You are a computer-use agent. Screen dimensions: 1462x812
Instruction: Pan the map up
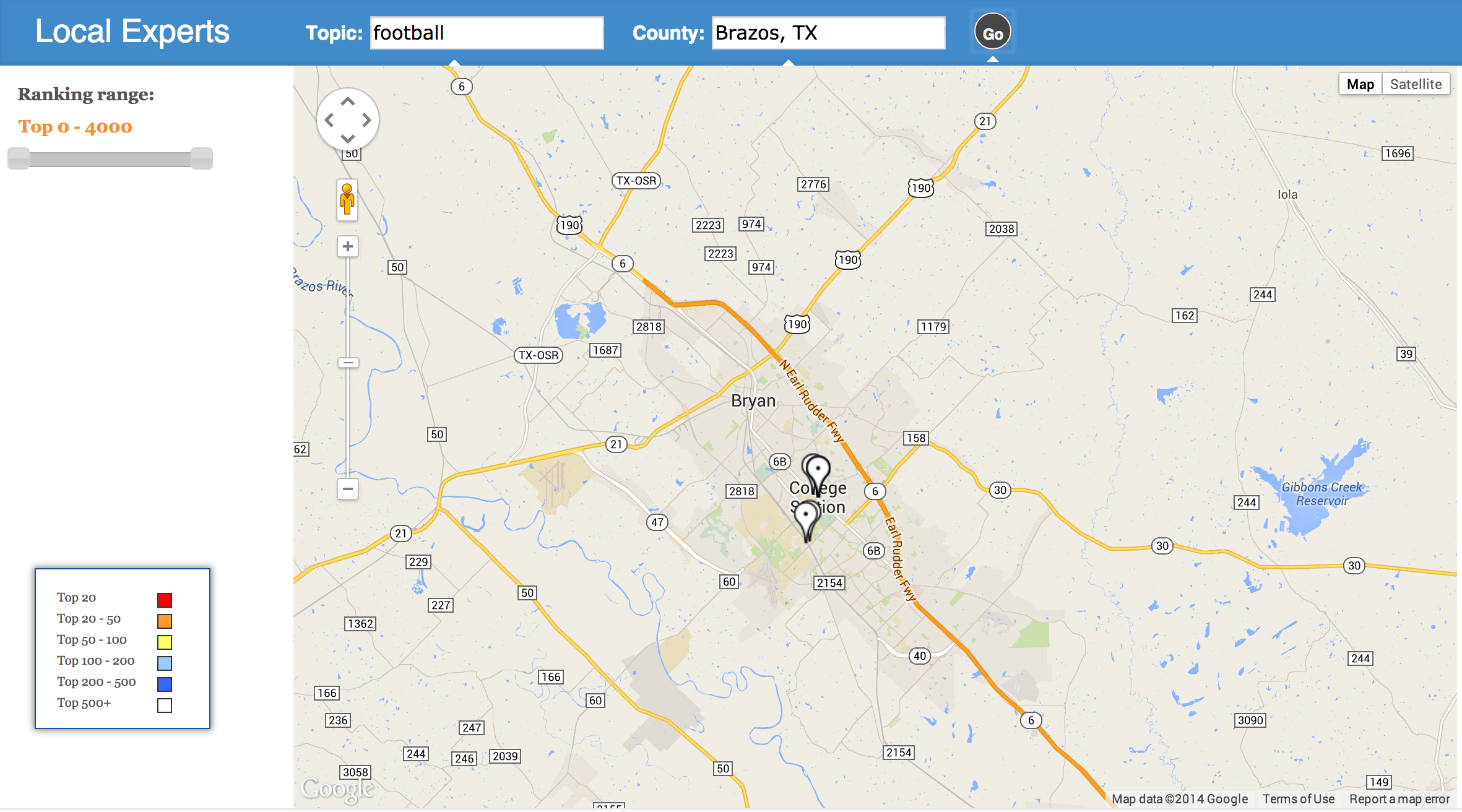[348, 101]
